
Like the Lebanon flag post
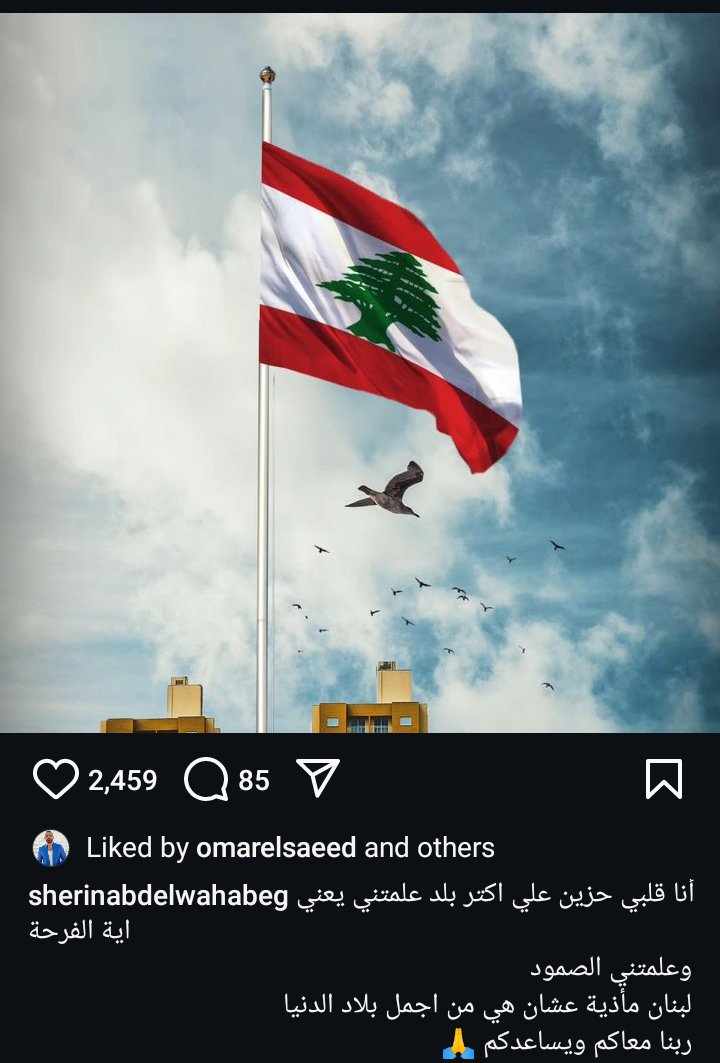click(55, 779)
